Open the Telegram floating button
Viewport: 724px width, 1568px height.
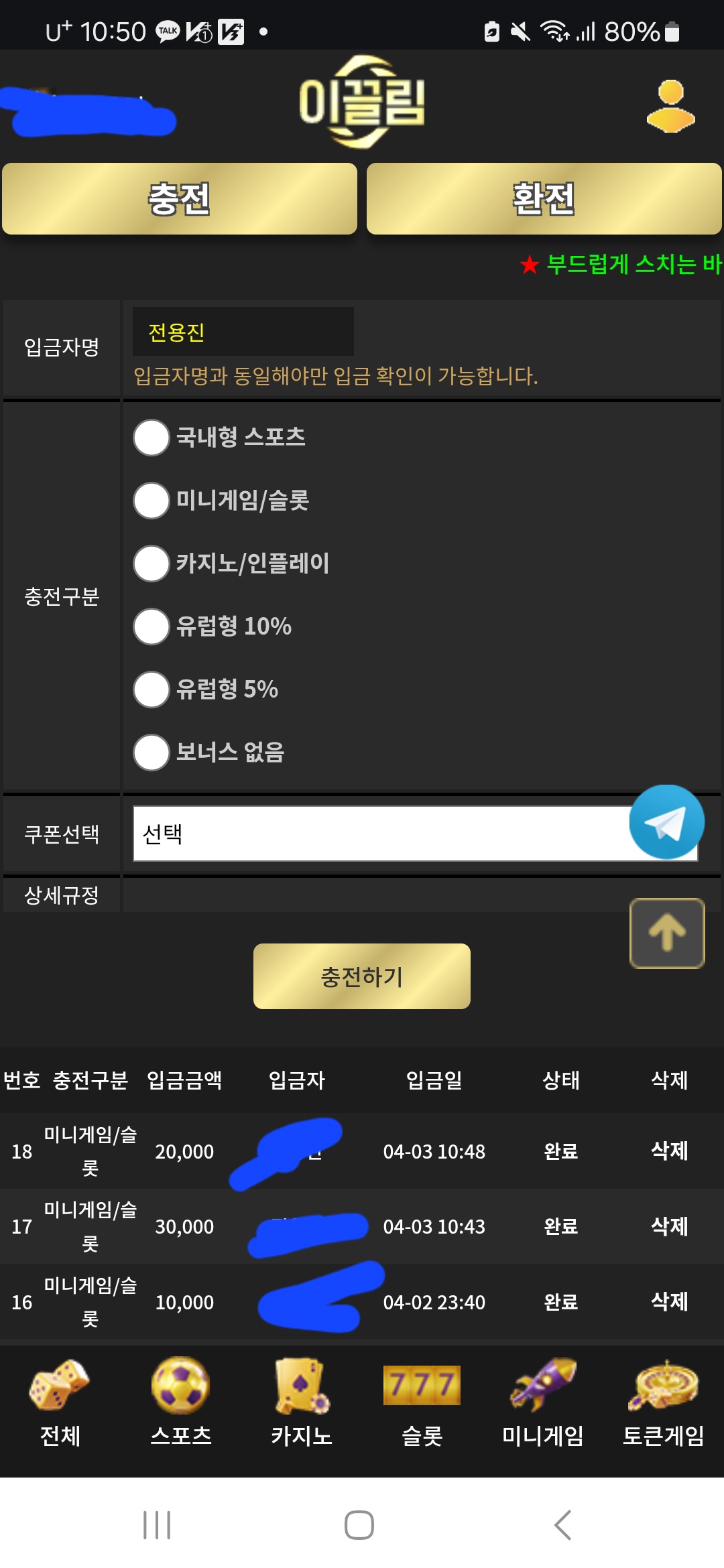point(666,822)
